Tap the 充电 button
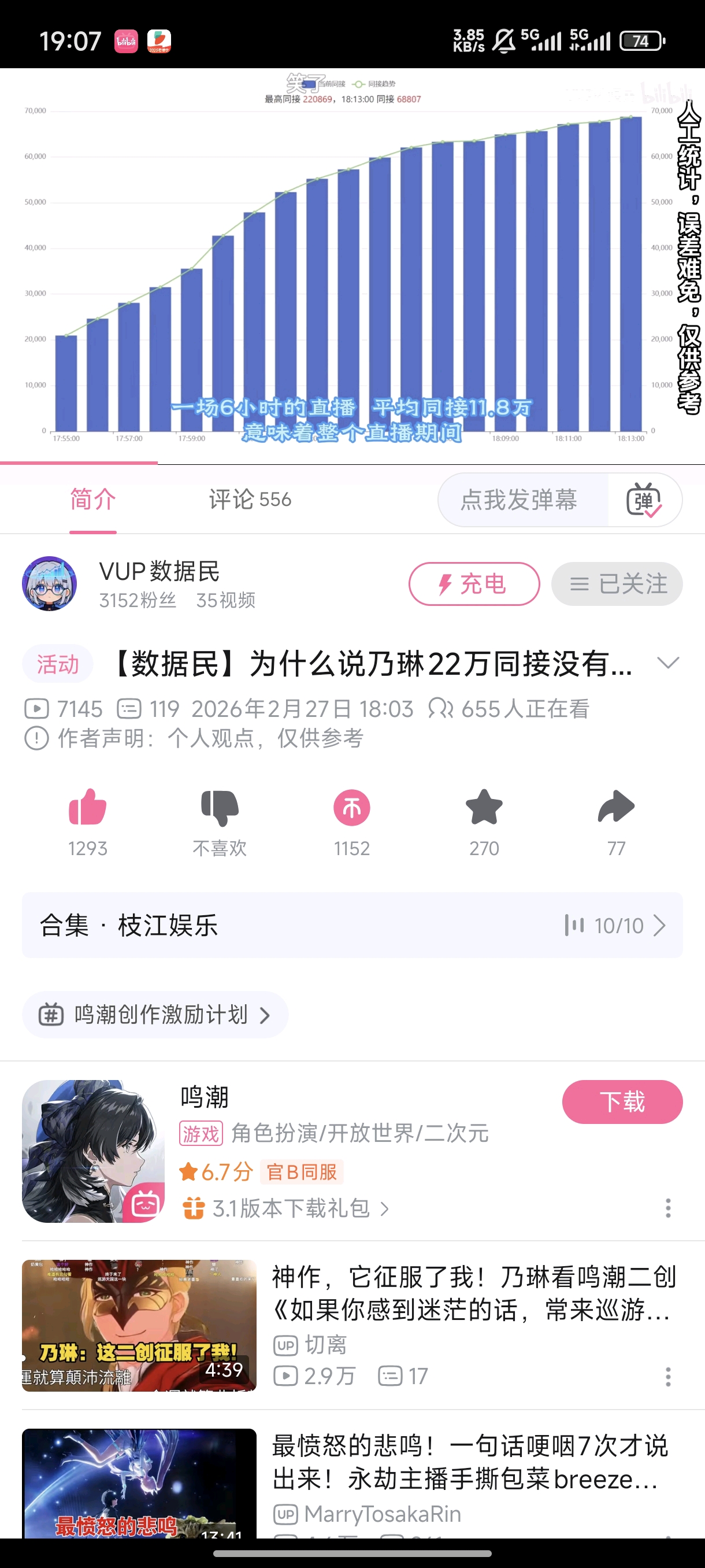Screen dimensions: 705x1568 click(474, 584)
